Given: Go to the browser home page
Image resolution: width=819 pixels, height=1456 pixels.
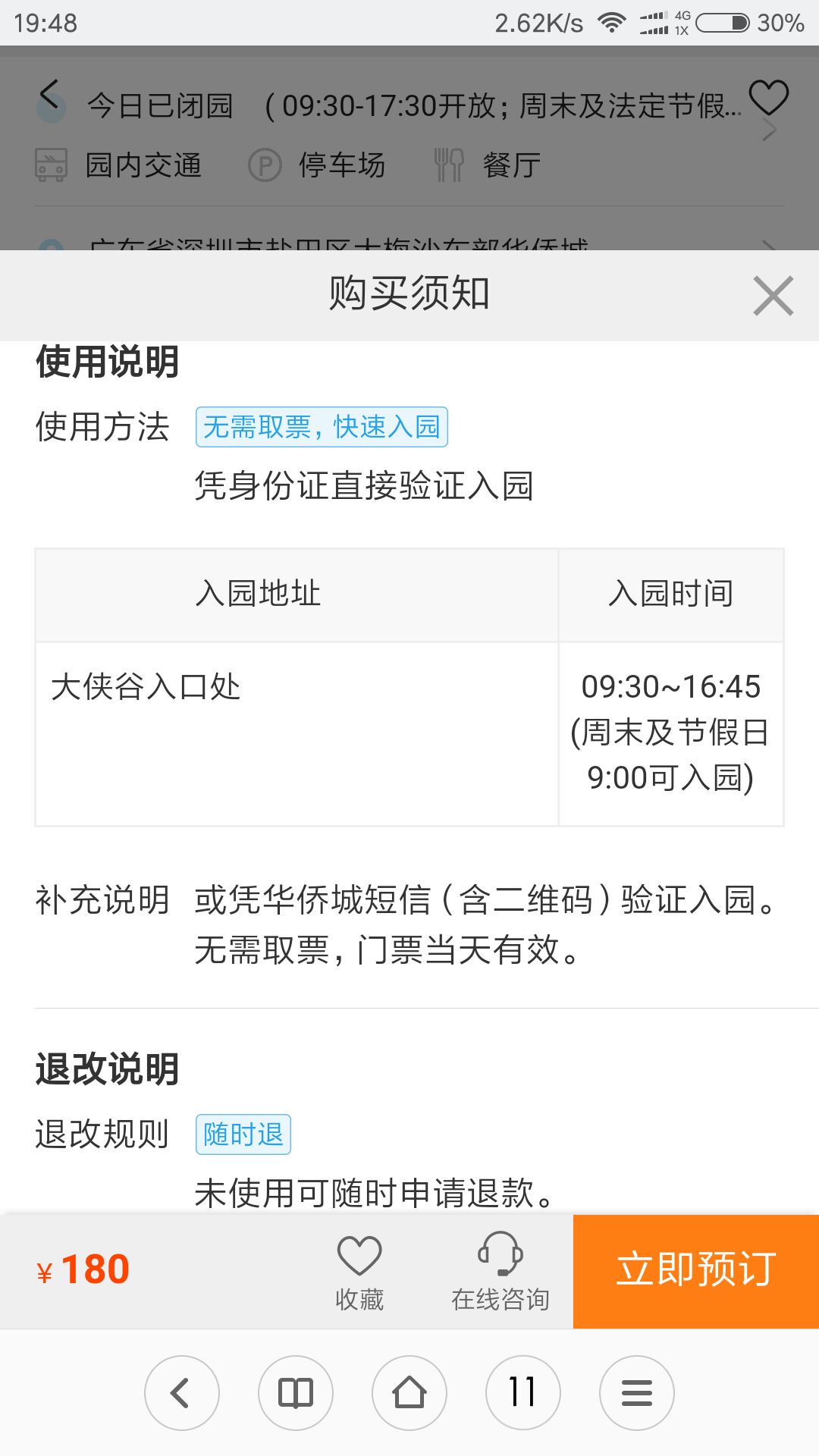Looking at the screenshot, I should (x=409, y=1393).
